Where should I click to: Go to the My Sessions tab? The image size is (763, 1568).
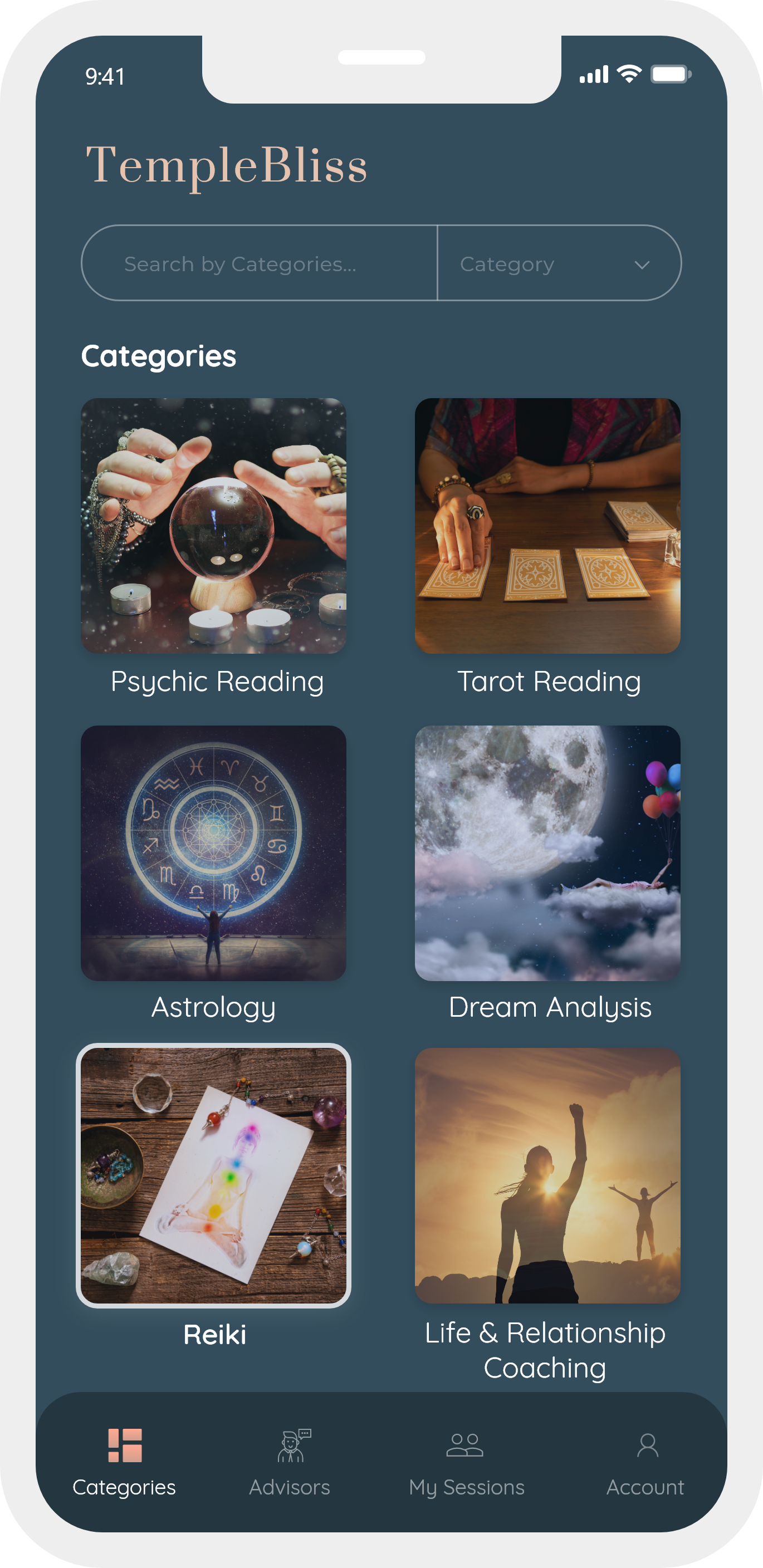tap(466, 1461)
